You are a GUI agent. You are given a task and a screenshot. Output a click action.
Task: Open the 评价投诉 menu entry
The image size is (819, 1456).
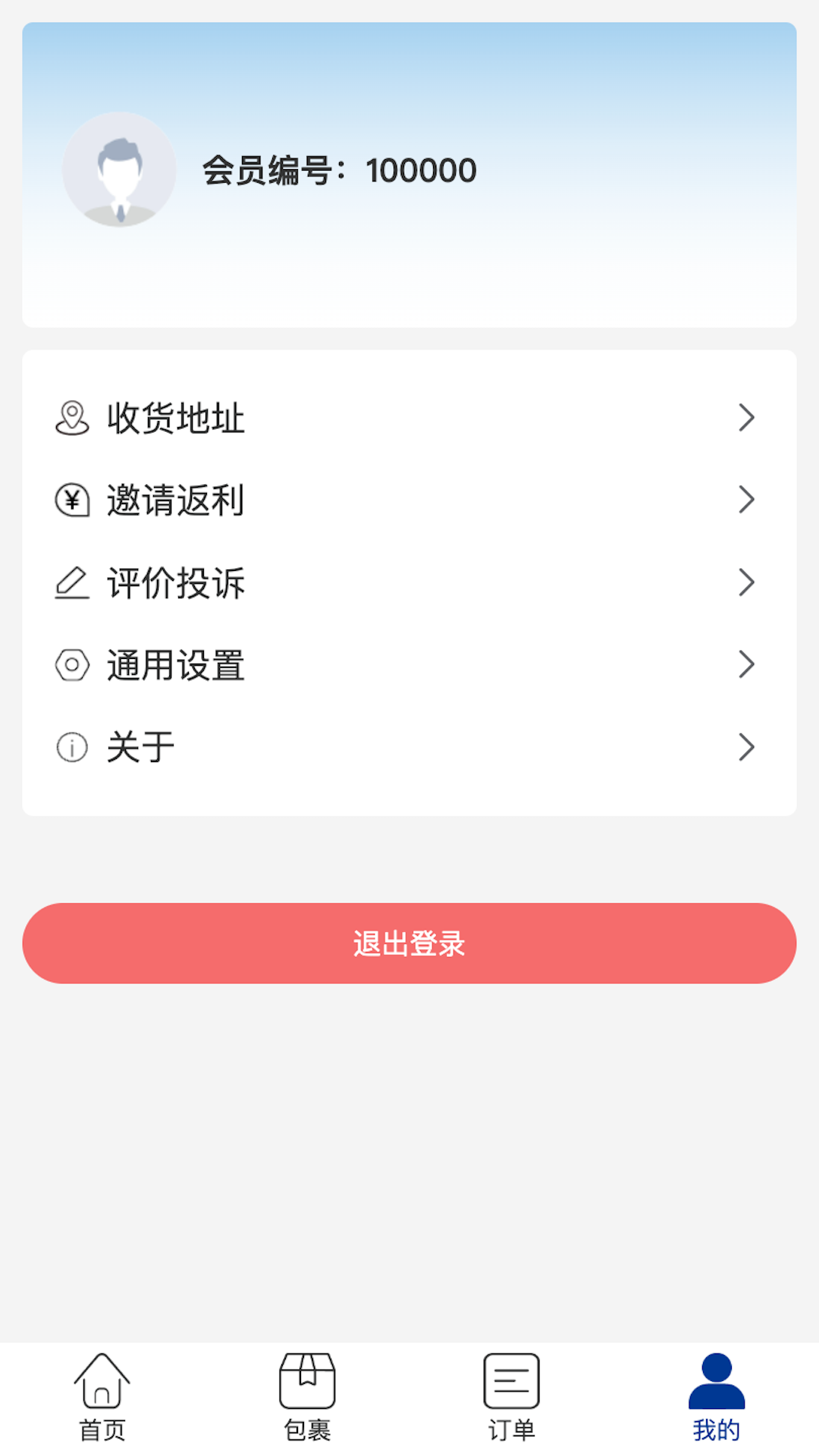(176, 582)
